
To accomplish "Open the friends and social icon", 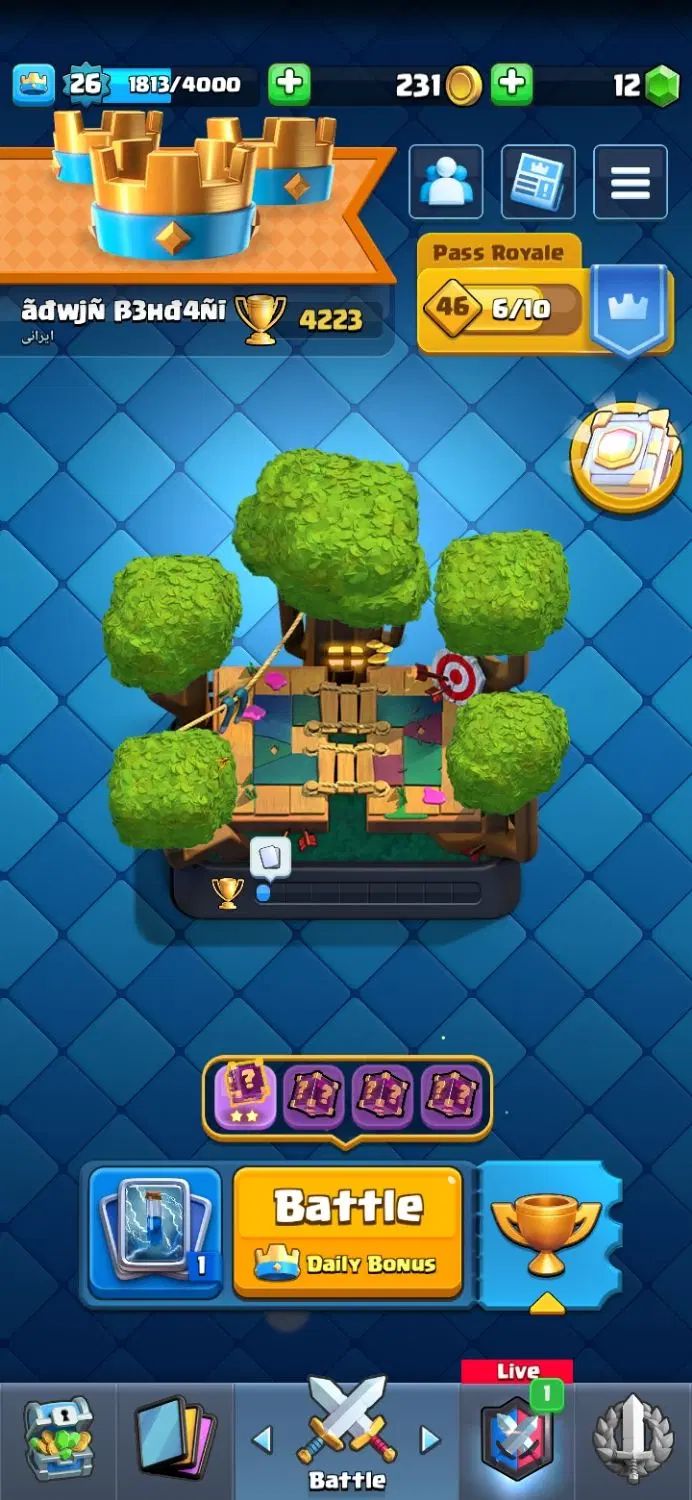I will [446, 181].
